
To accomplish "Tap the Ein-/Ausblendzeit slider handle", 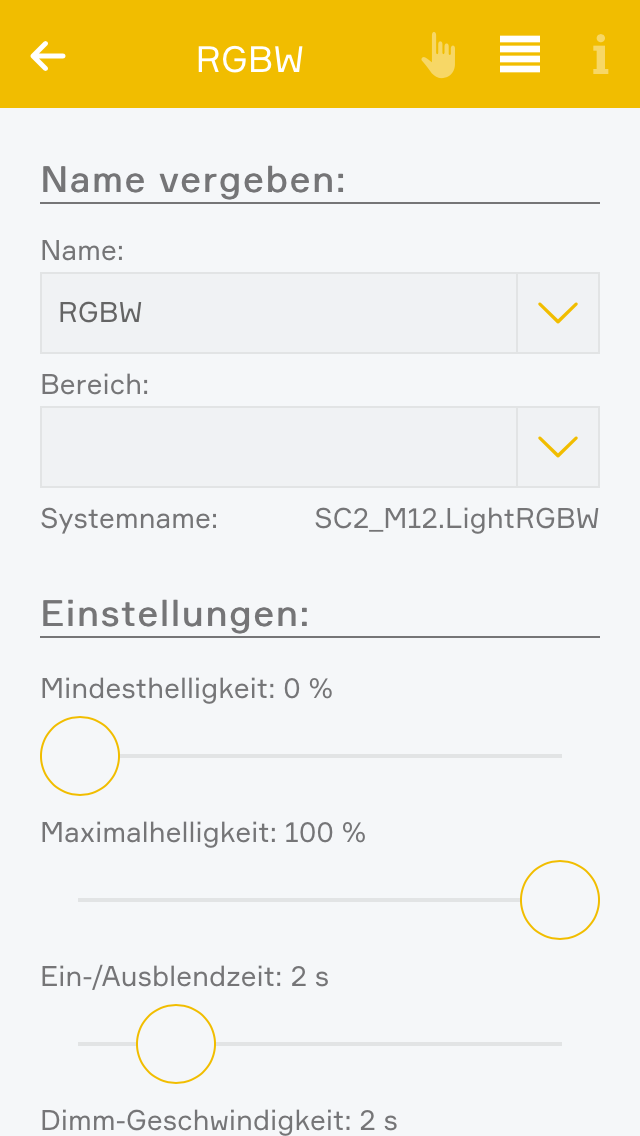I will 176,1044.
